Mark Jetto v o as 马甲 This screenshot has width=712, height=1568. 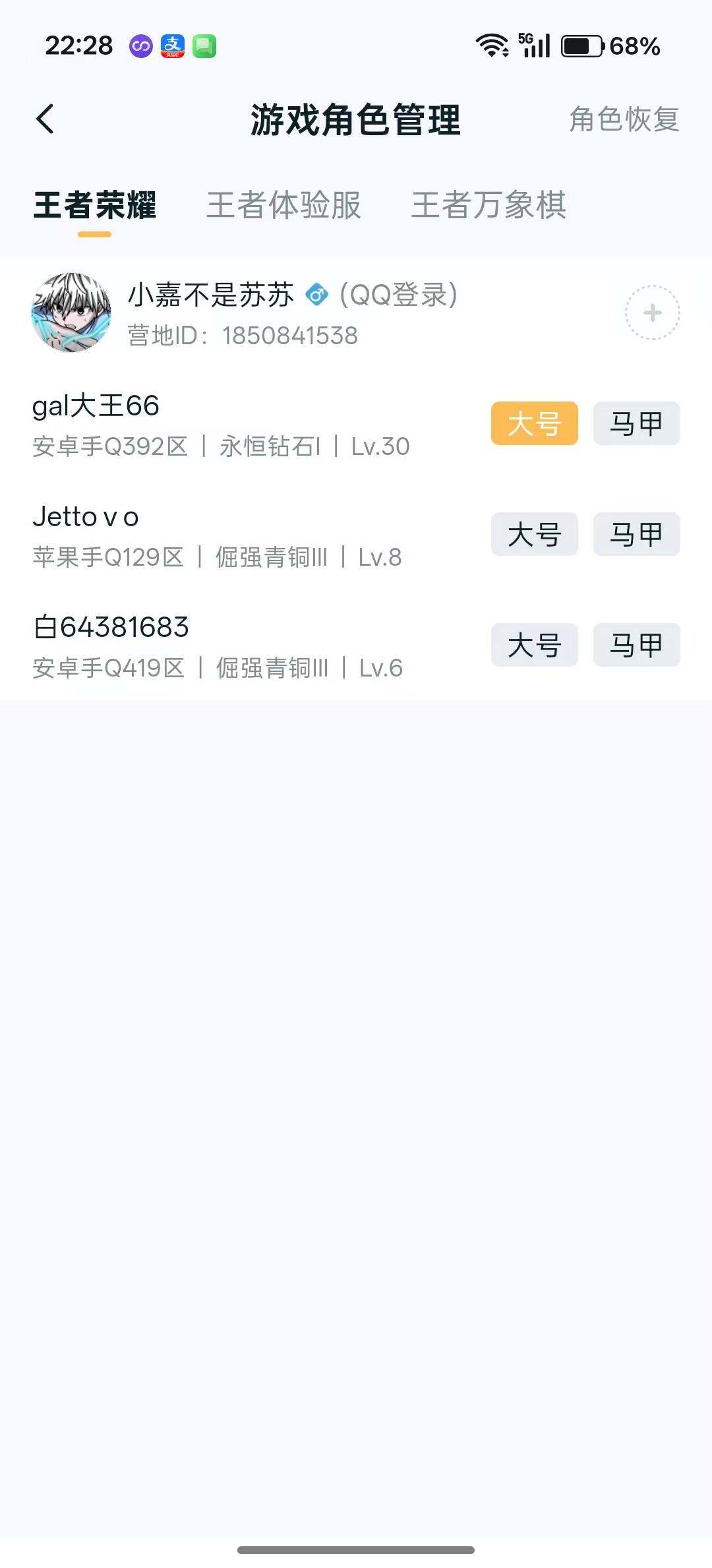(636, 534)
